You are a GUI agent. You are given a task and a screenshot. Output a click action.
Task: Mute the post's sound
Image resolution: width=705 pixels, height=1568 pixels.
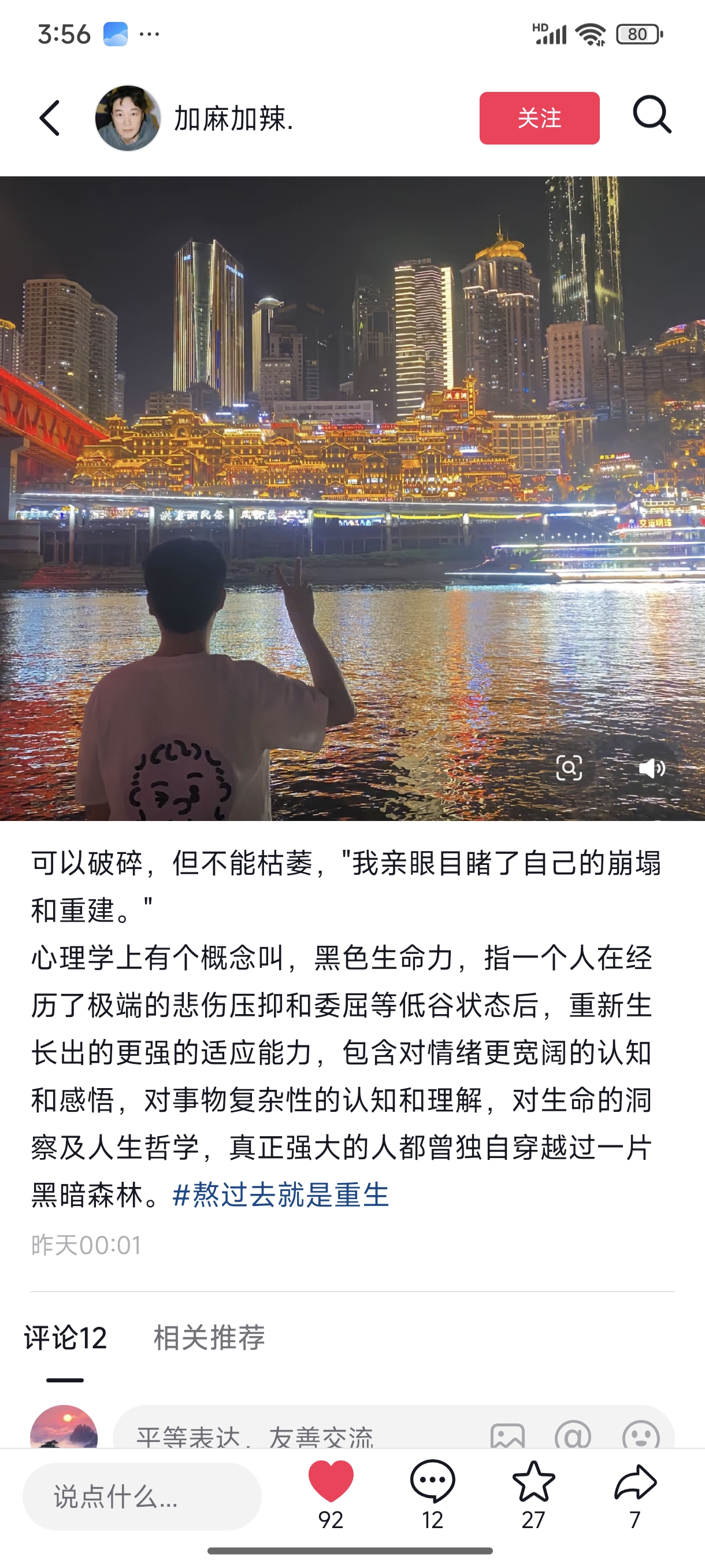tap(651, 768)
